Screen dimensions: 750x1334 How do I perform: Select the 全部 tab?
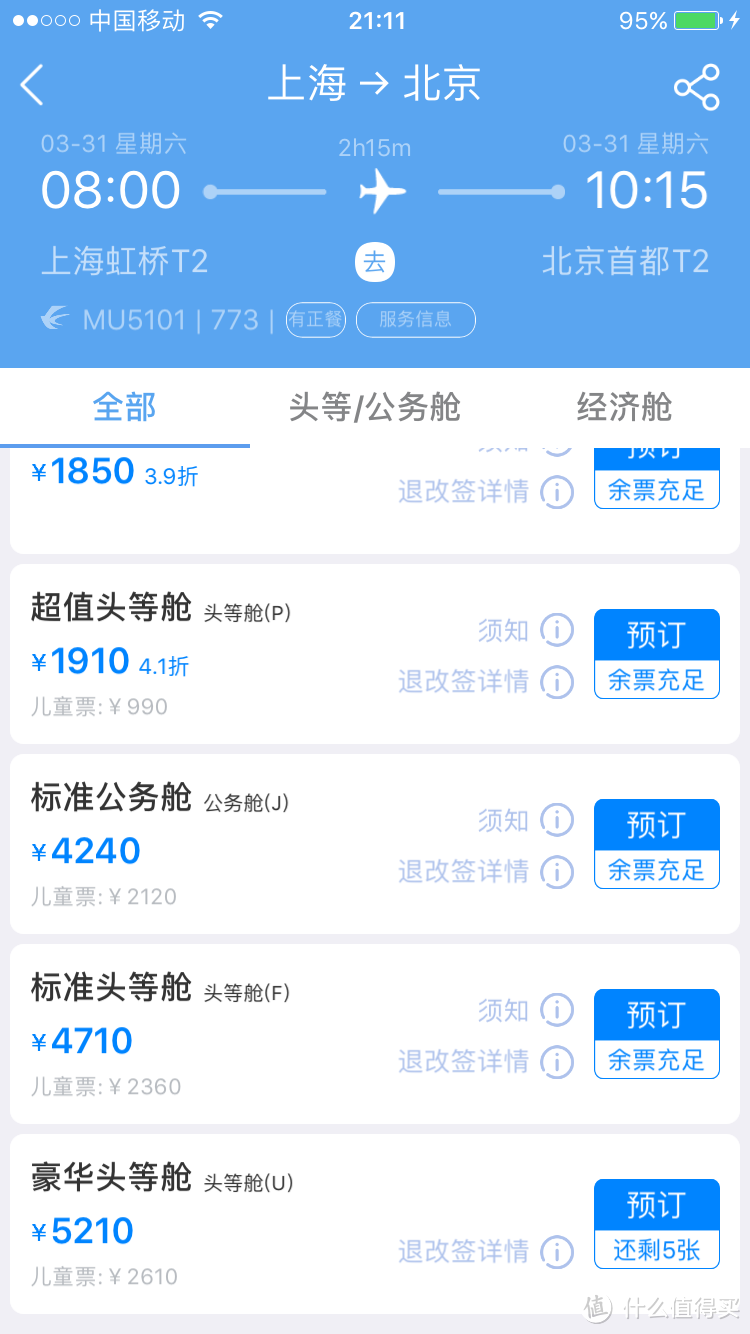click(124, 407)
